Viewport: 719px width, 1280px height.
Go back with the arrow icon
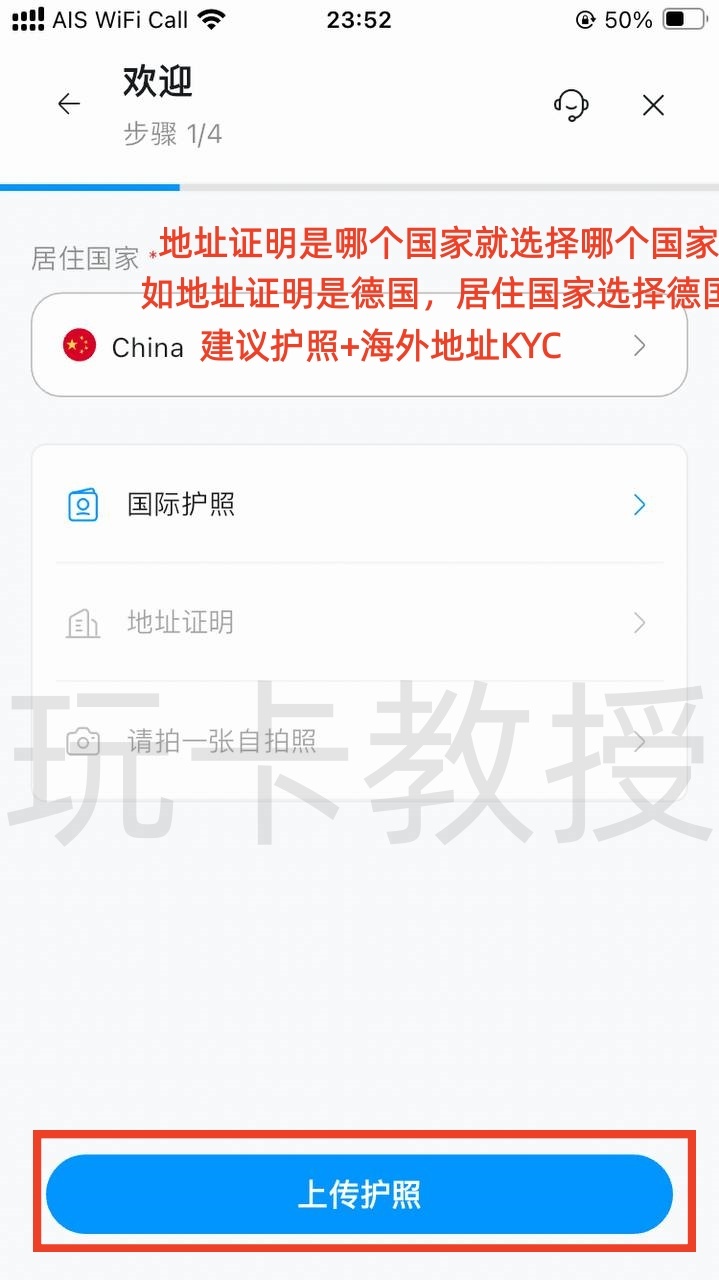pyautogui.click(x=69, y=104)
